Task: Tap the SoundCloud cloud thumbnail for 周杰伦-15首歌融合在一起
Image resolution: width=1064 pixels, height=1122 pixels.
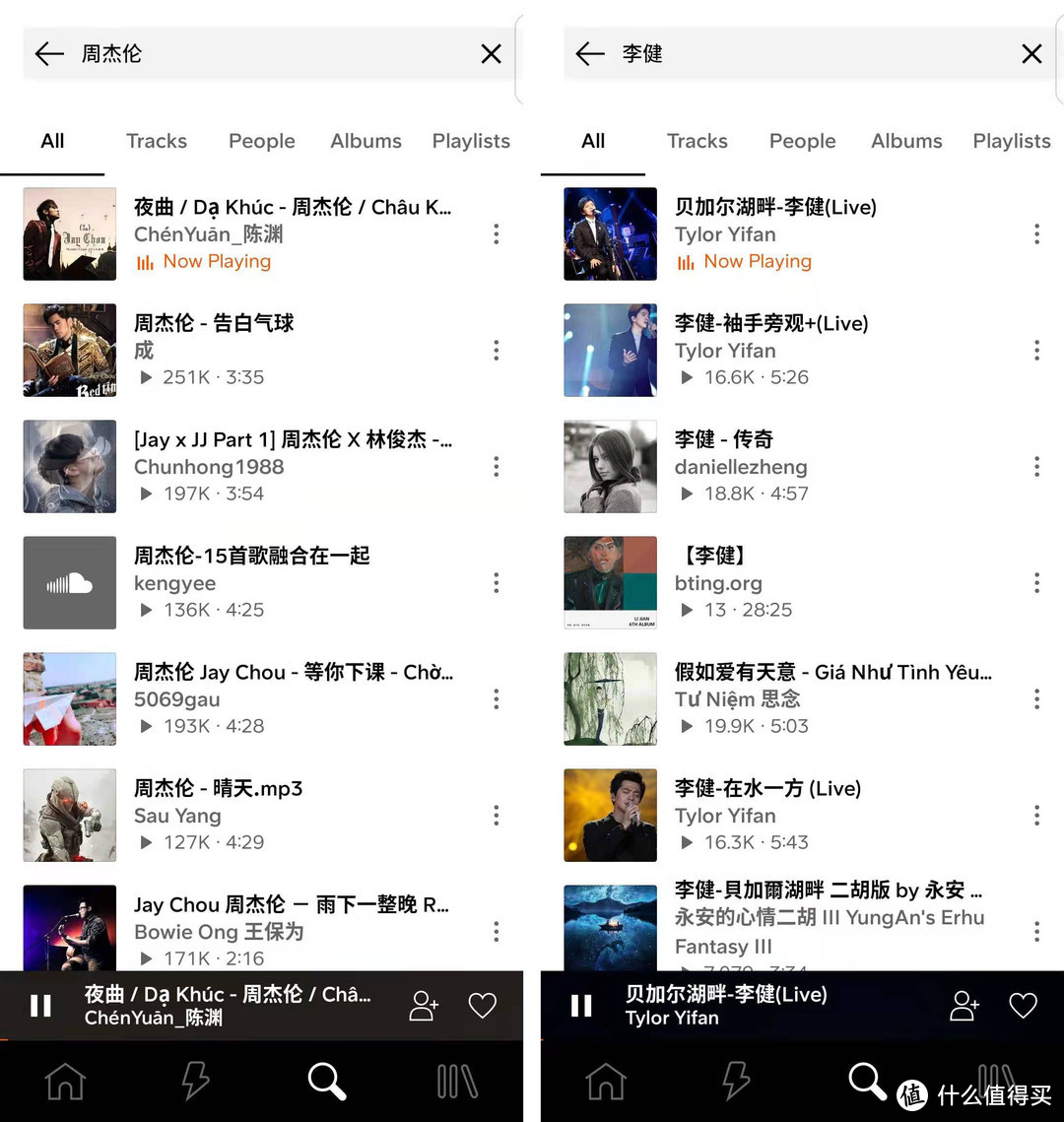Action: [69, 582]
